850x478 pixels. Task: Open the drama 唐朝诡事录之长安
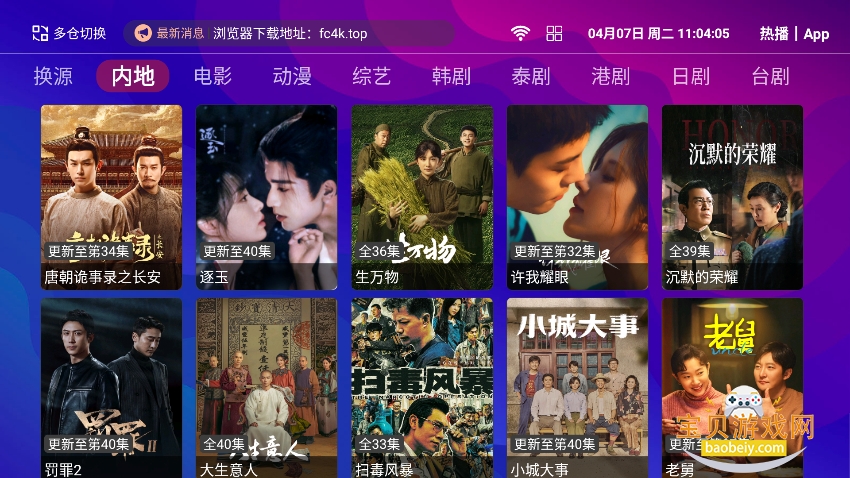[x=111, y=197]
